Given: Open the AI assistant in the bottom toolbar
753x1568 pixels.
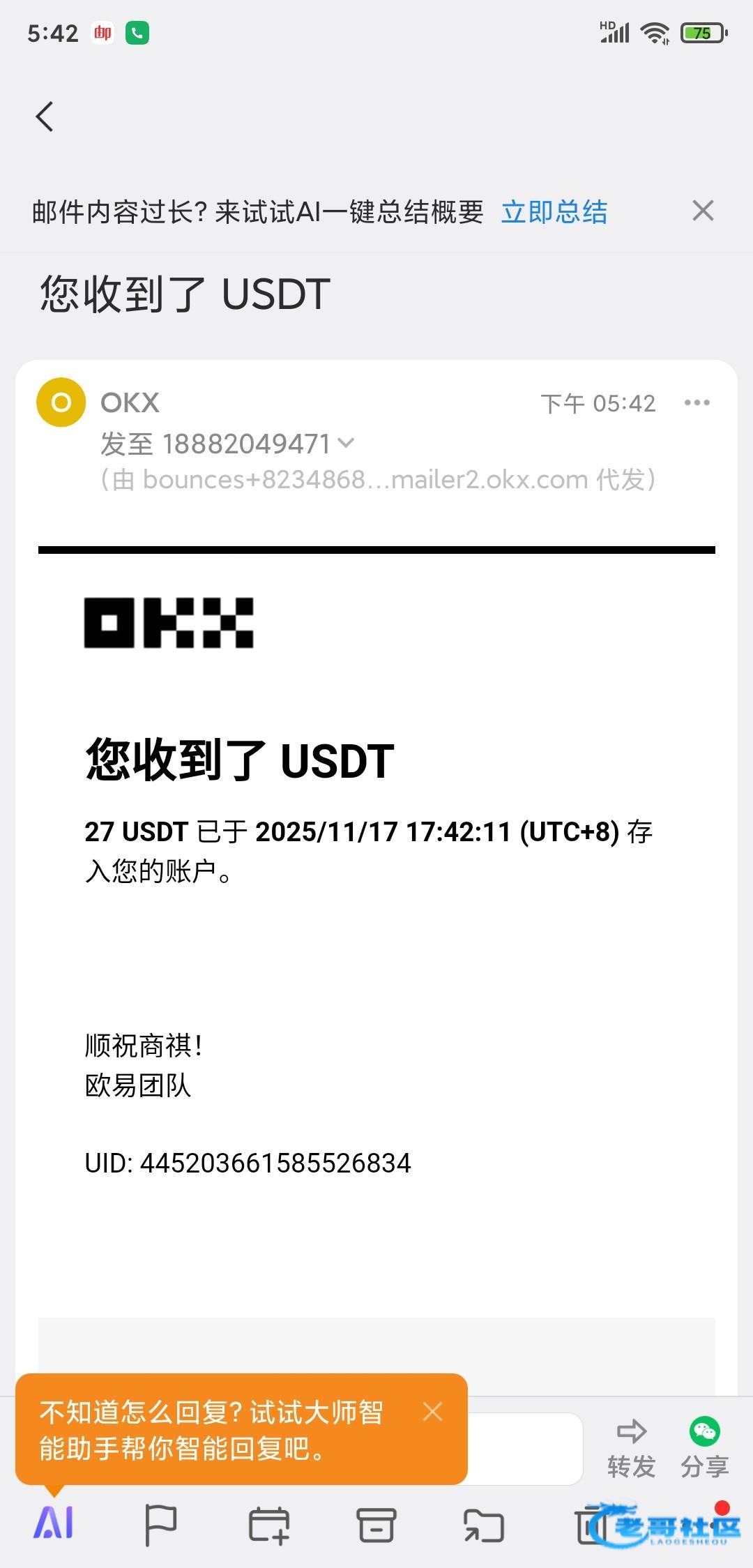Looking at the screenshot, I should coord(54,1523).
